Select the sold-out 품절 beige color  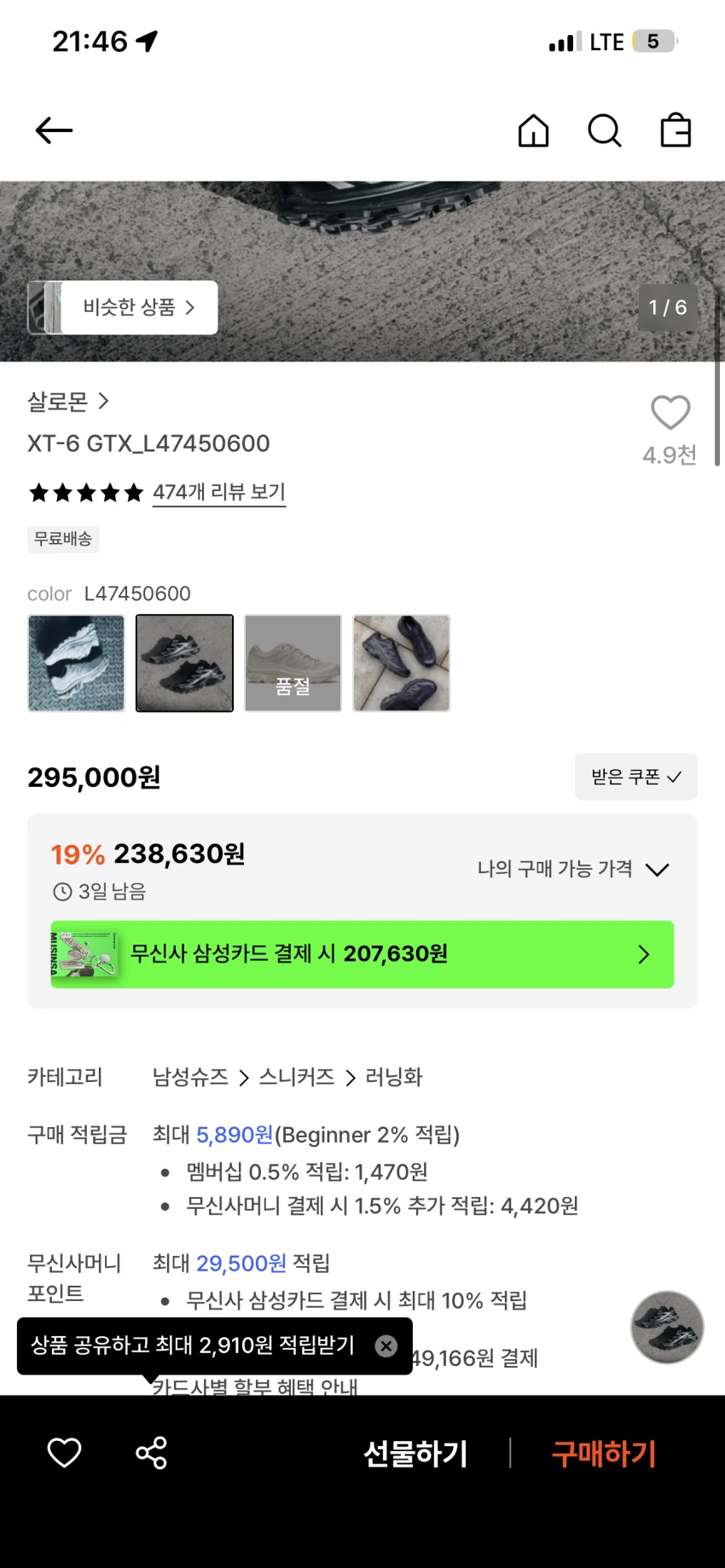[293, 662]
